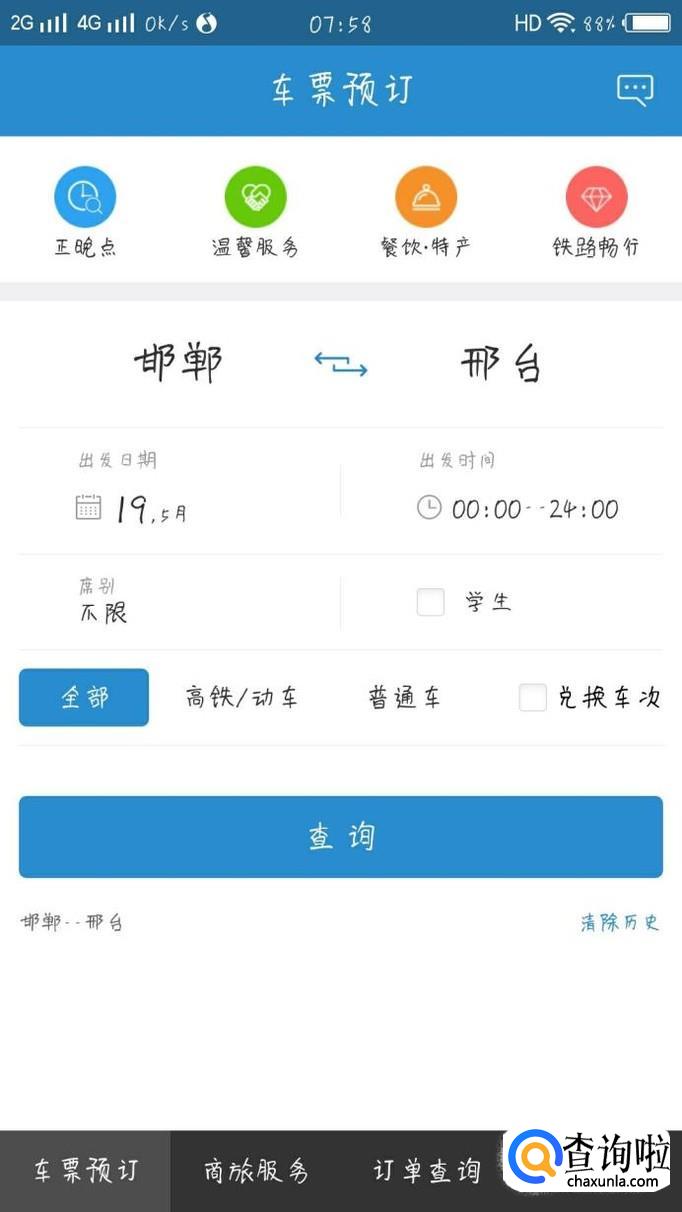Check the 兑换车次 checkbox

click(533, 697)
